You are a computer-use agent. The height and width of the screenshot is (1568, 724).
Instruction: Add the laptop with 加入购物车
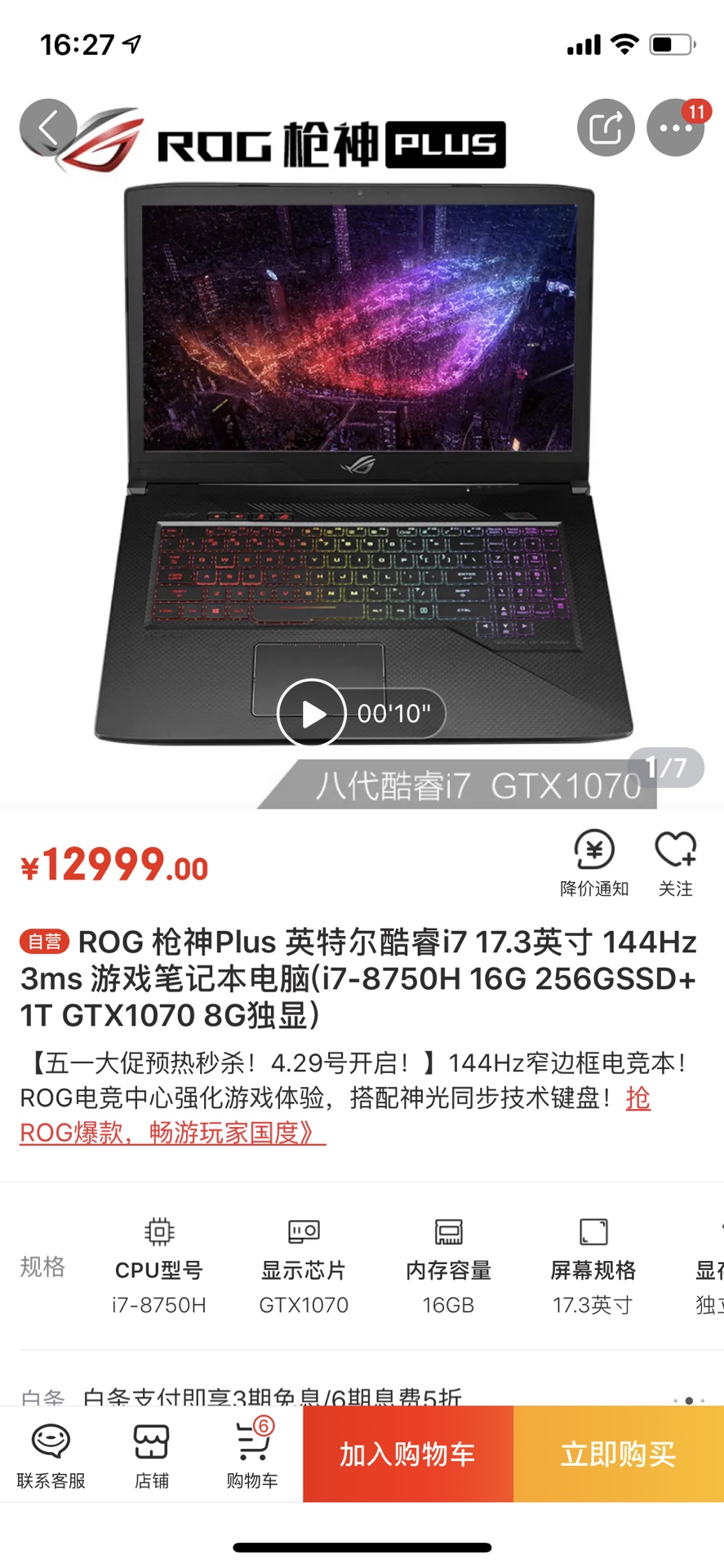tap(407, 1454)
